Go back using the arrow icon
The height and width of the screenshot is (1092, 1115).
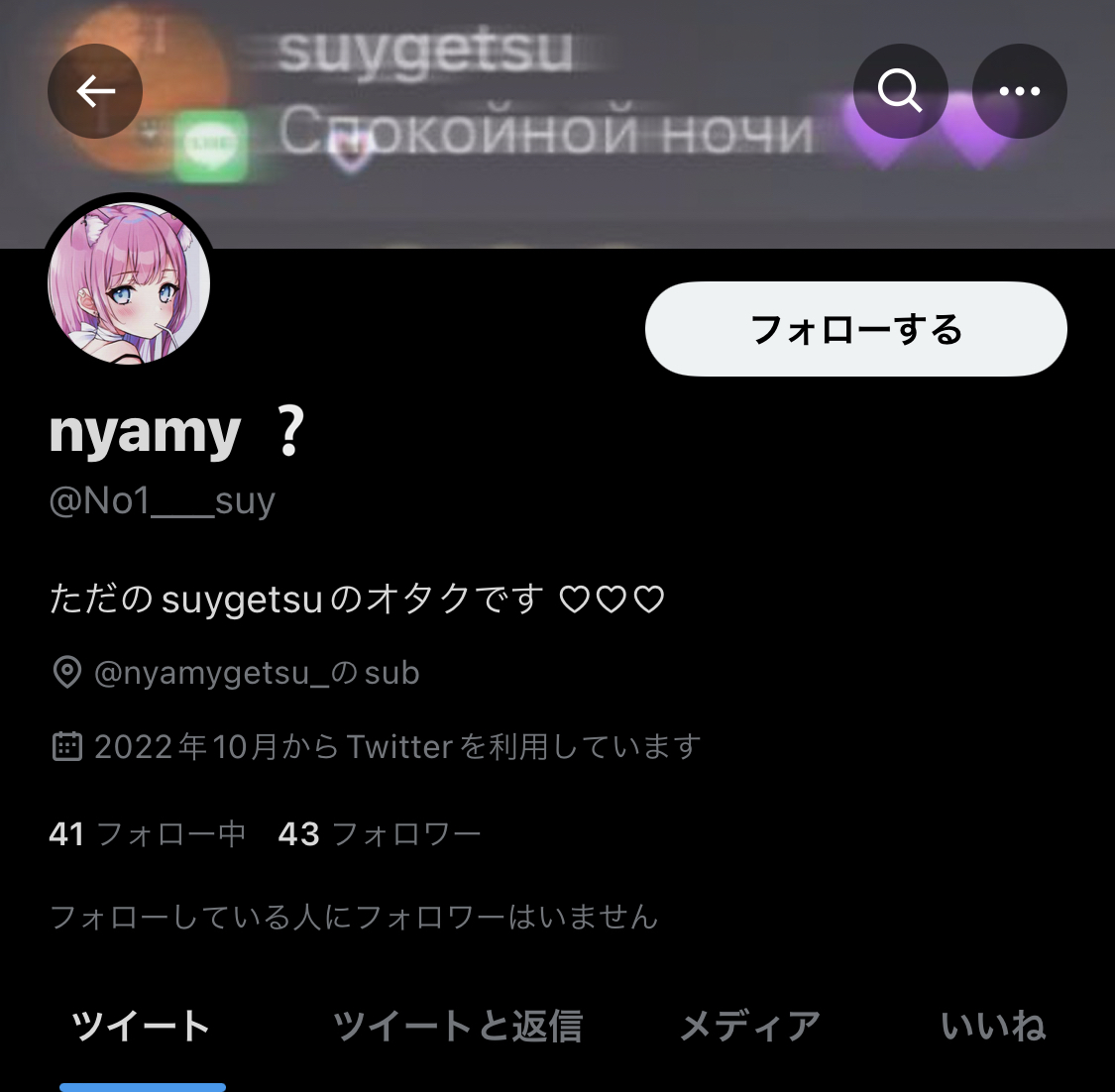point(95,91)
